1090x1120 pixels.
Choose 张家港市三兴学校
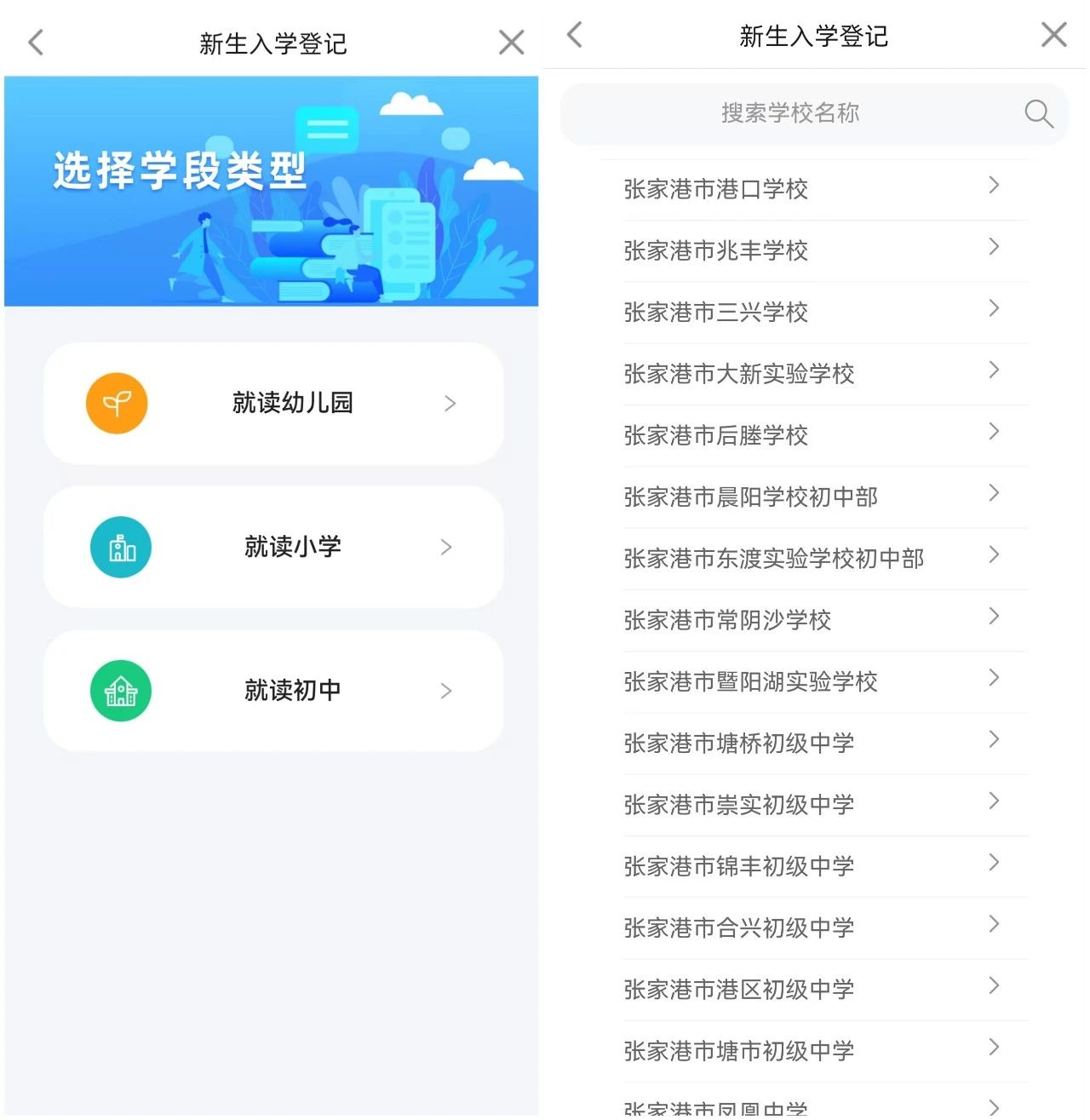(x=813, y=313)
